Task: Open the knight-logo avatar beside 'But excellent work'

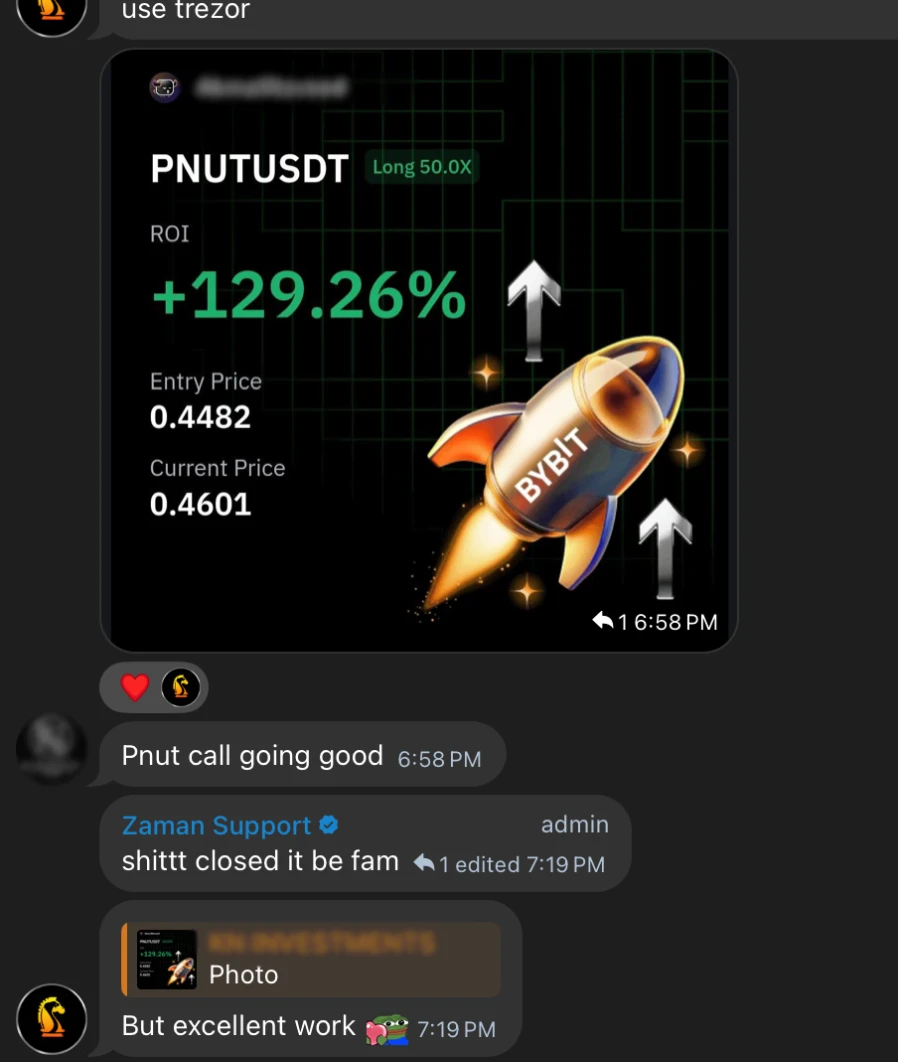Action: pyautogui.click(x=52, y=1019)
